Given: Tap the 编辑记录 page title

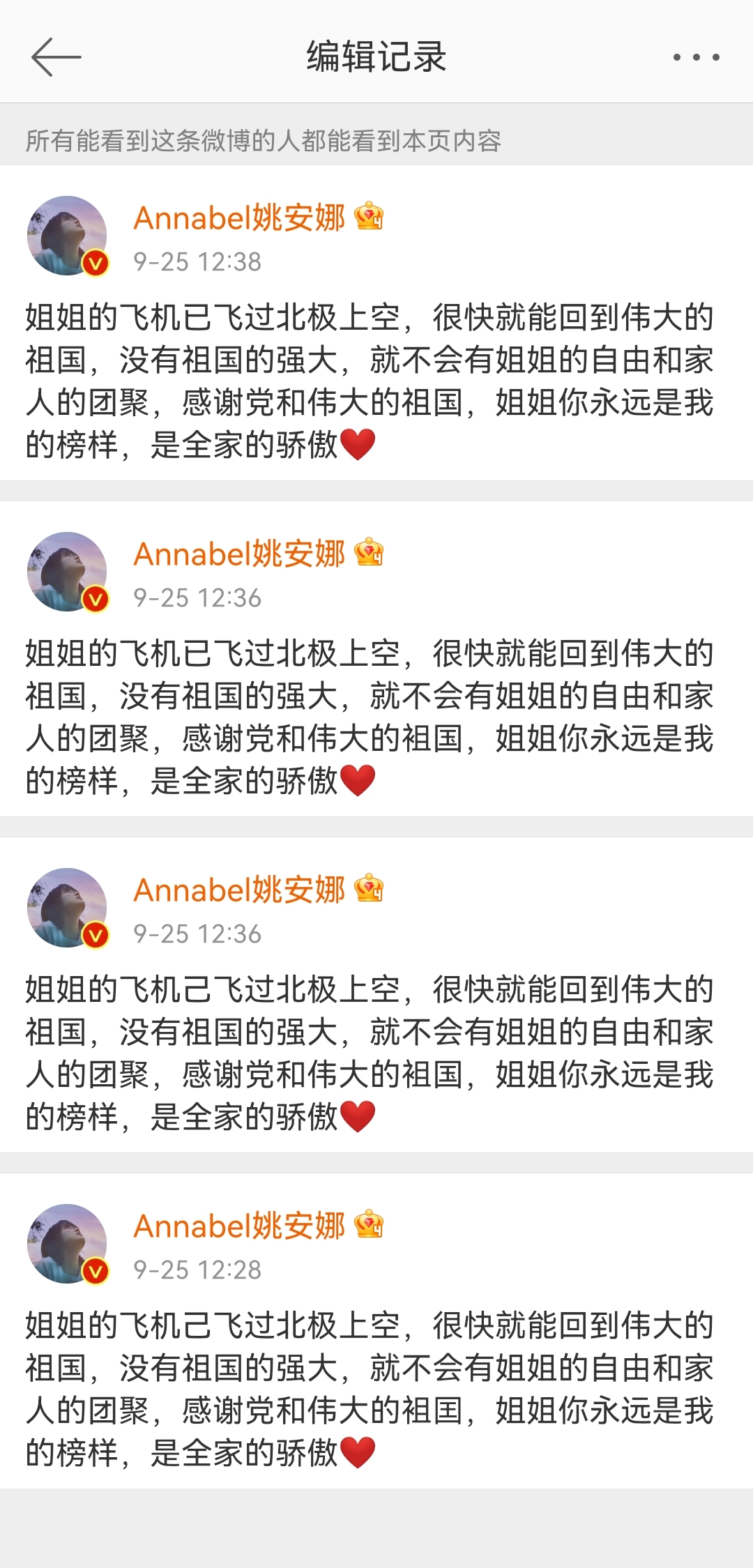Looking at the screenshot, I should click(x=376, y=57).
